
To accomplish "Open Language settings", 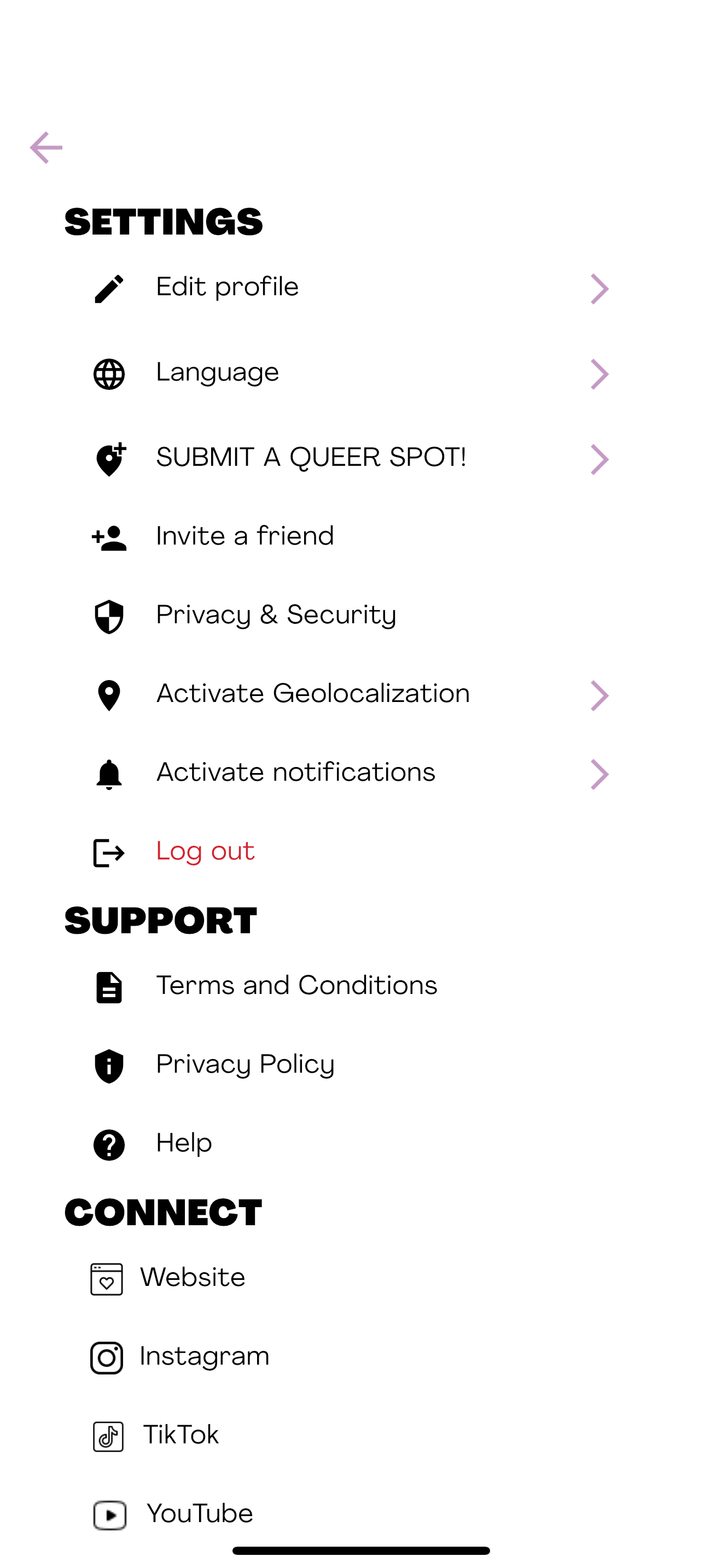I will point(350,373).
